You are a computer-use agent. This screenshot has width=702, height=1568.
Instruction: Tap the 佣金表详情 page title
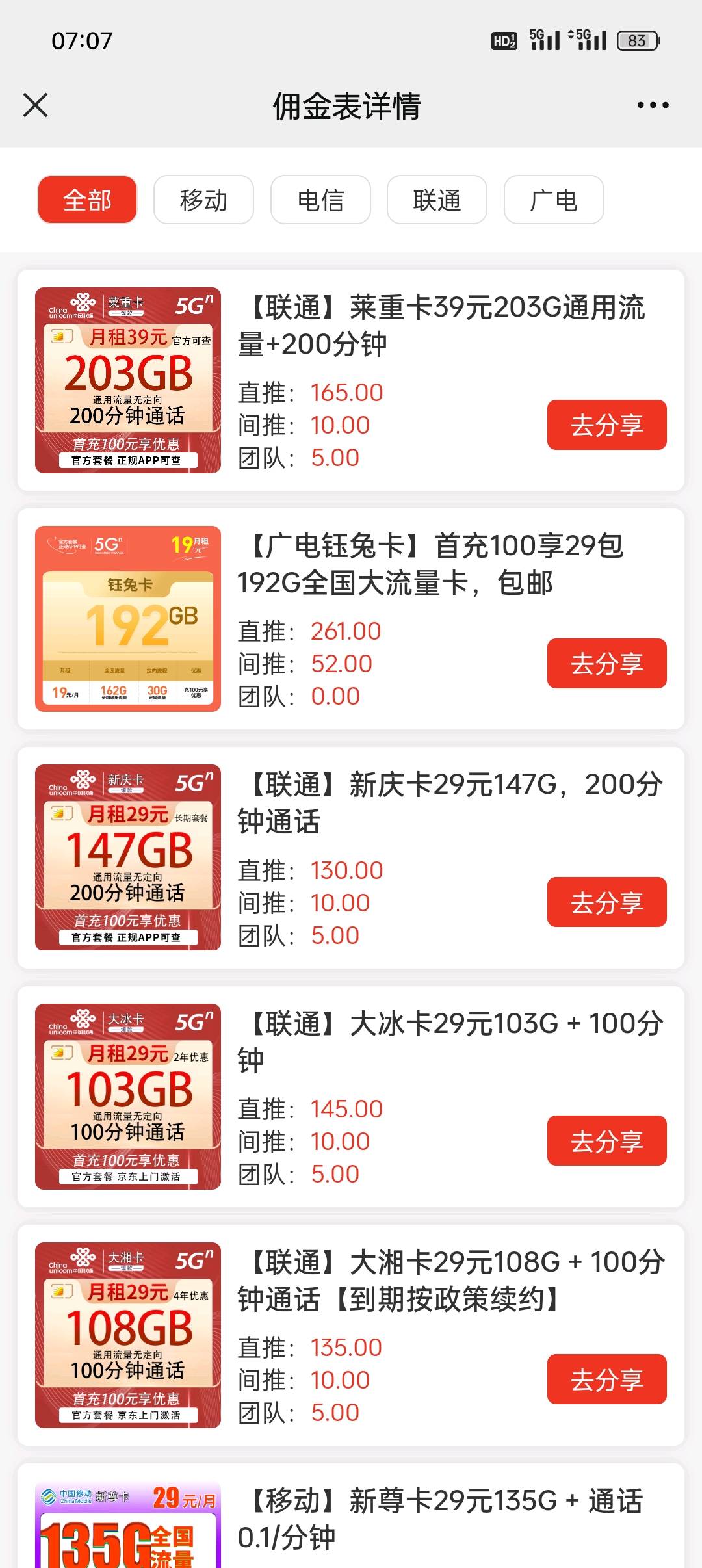(x=346, y=106)
